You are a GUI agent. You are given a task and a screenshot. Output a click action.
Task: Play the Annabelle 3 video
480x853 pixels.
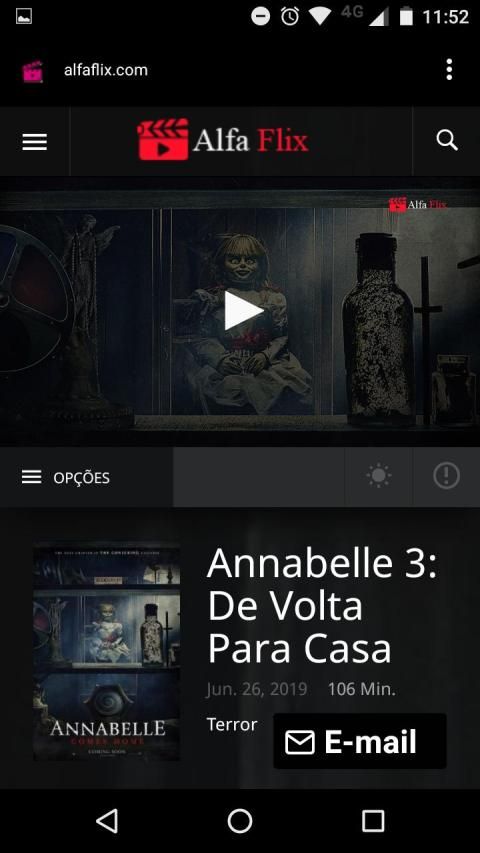[x=243, y=310]
